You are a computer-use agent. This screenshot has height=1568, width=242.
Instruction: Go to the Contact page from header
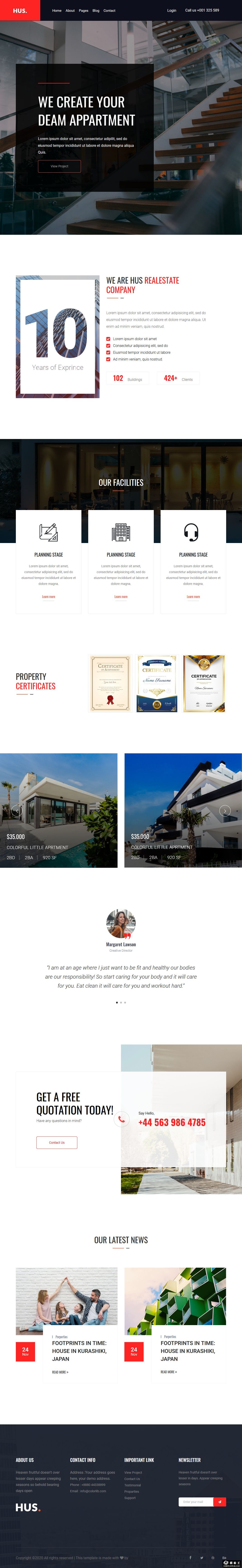(109, 10)
